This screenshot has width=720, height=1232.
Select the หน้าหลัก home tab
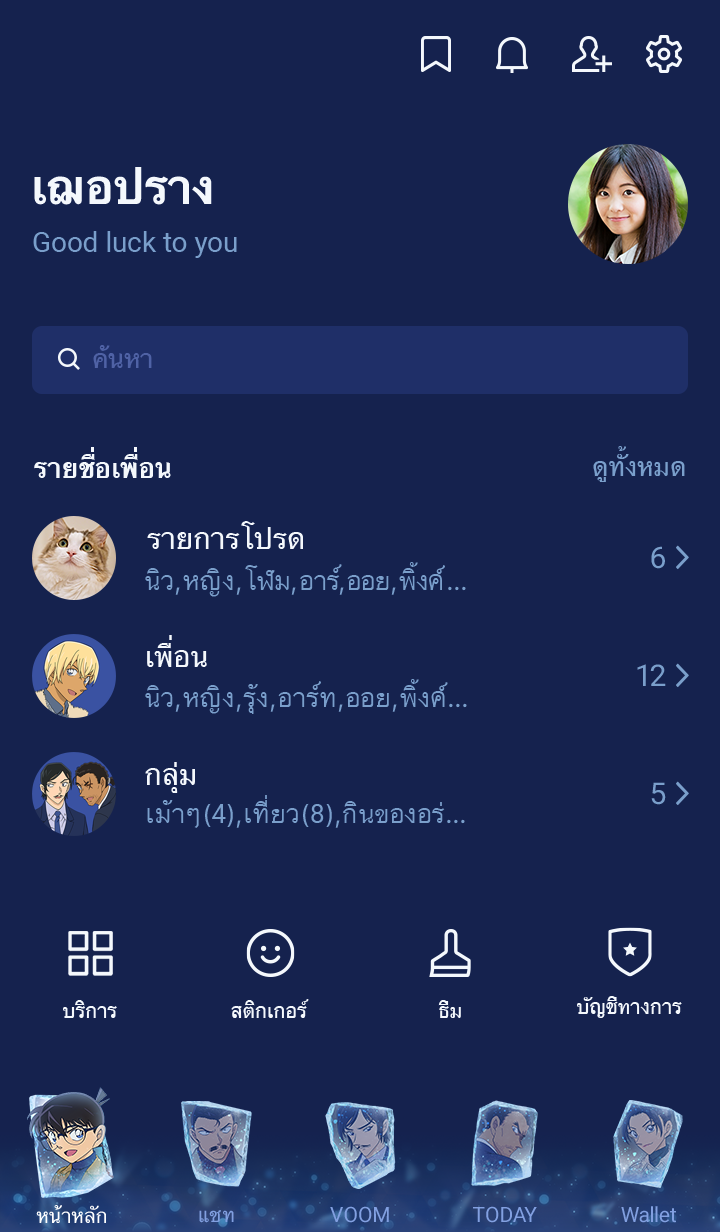coord(72,1160)
